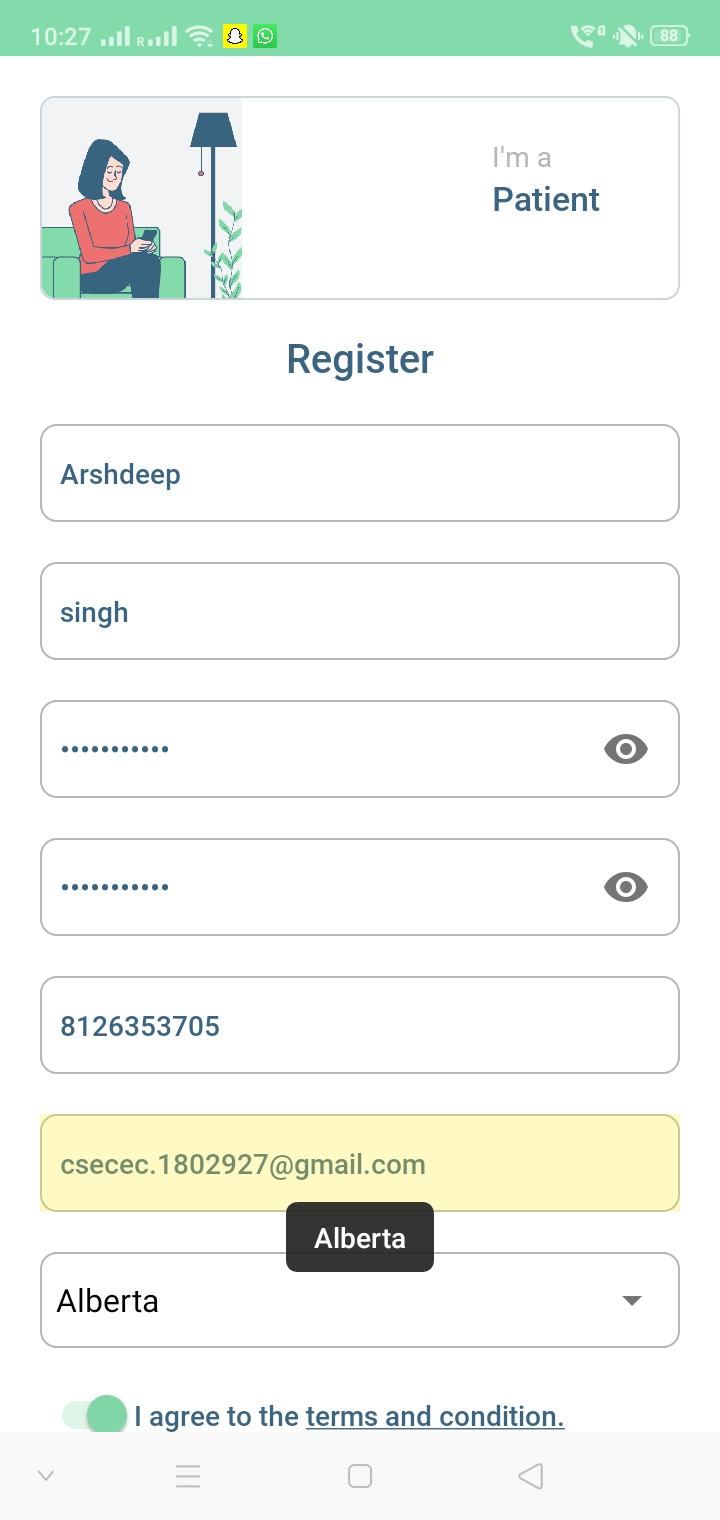This screenshot has width=720, height=1520.
Task: Open the terms and condition link
Action: coord(435,1416)
